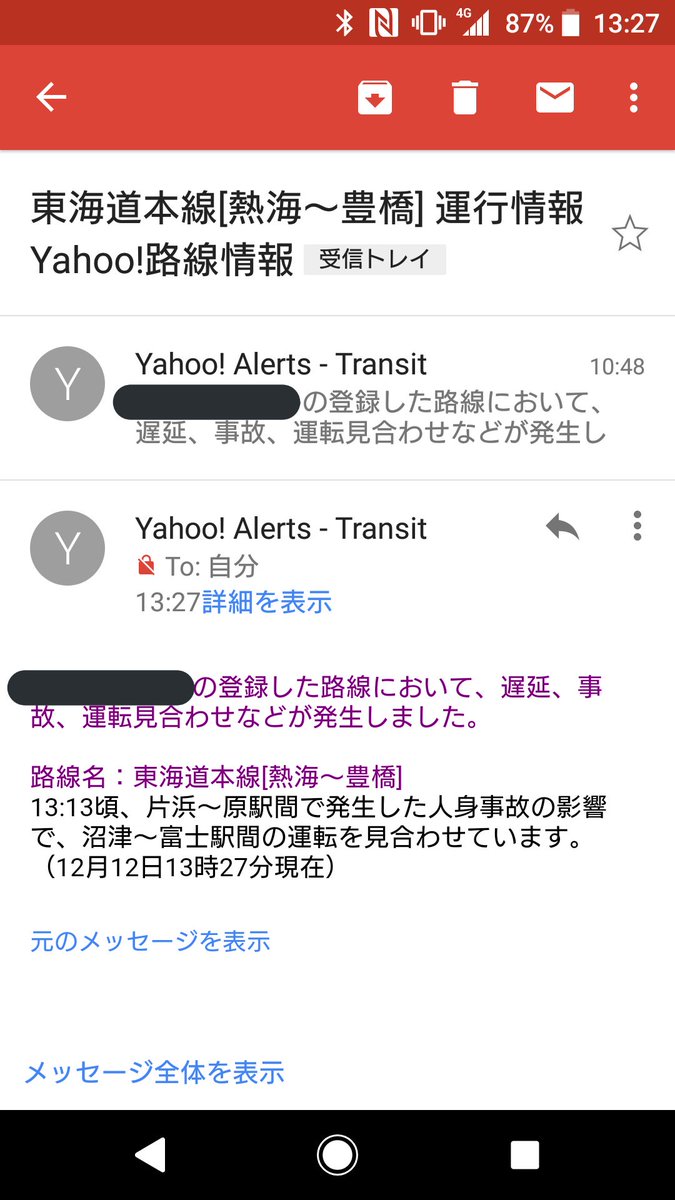
Task: Open メッセージ全体を表示 to view the full message
Action: coord(155,1073)
